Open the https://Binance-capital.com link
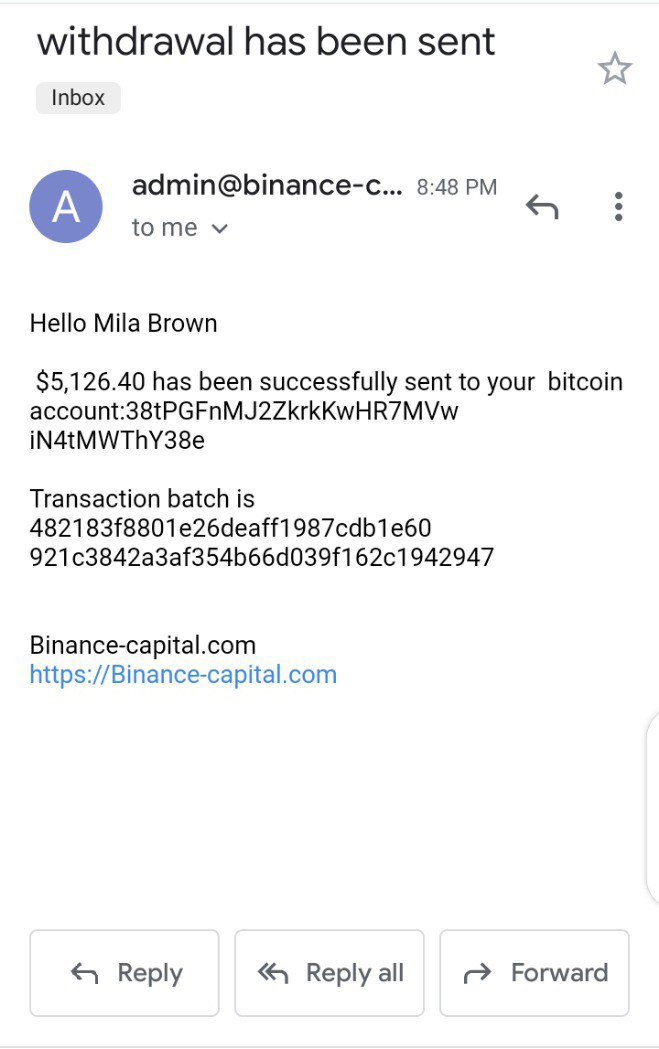Screen dimensions: 659x1049 [183, 674]
